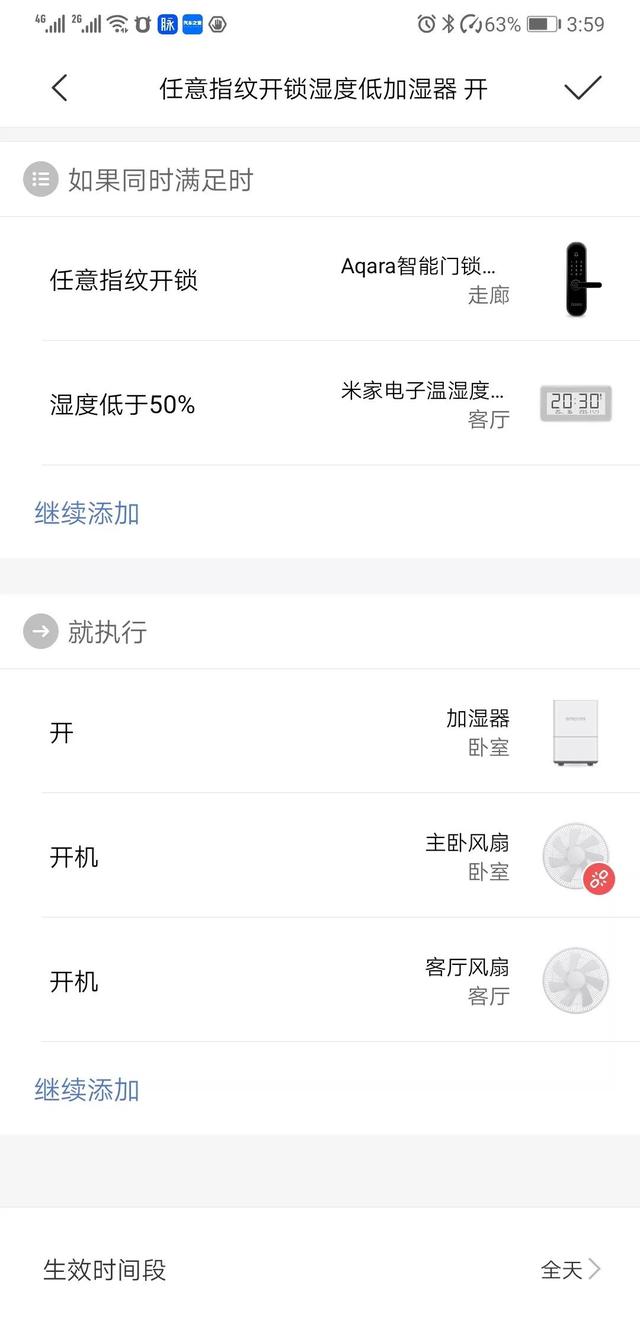Confirm automation with the checkmark icon
This screenshot has width=640, height=1330.
[582, 88]
